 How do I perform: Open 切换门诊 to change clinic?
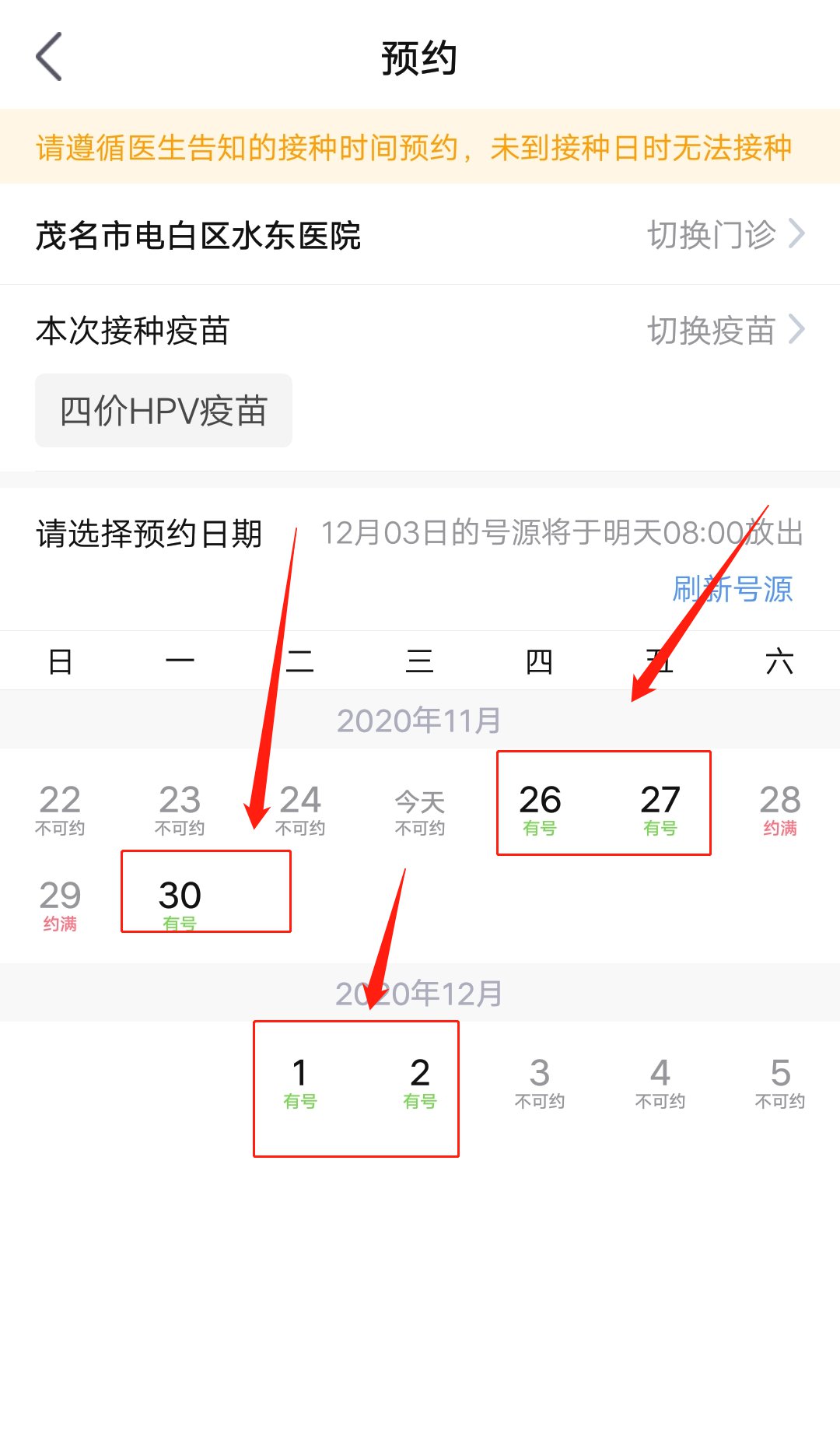(725, 234)
